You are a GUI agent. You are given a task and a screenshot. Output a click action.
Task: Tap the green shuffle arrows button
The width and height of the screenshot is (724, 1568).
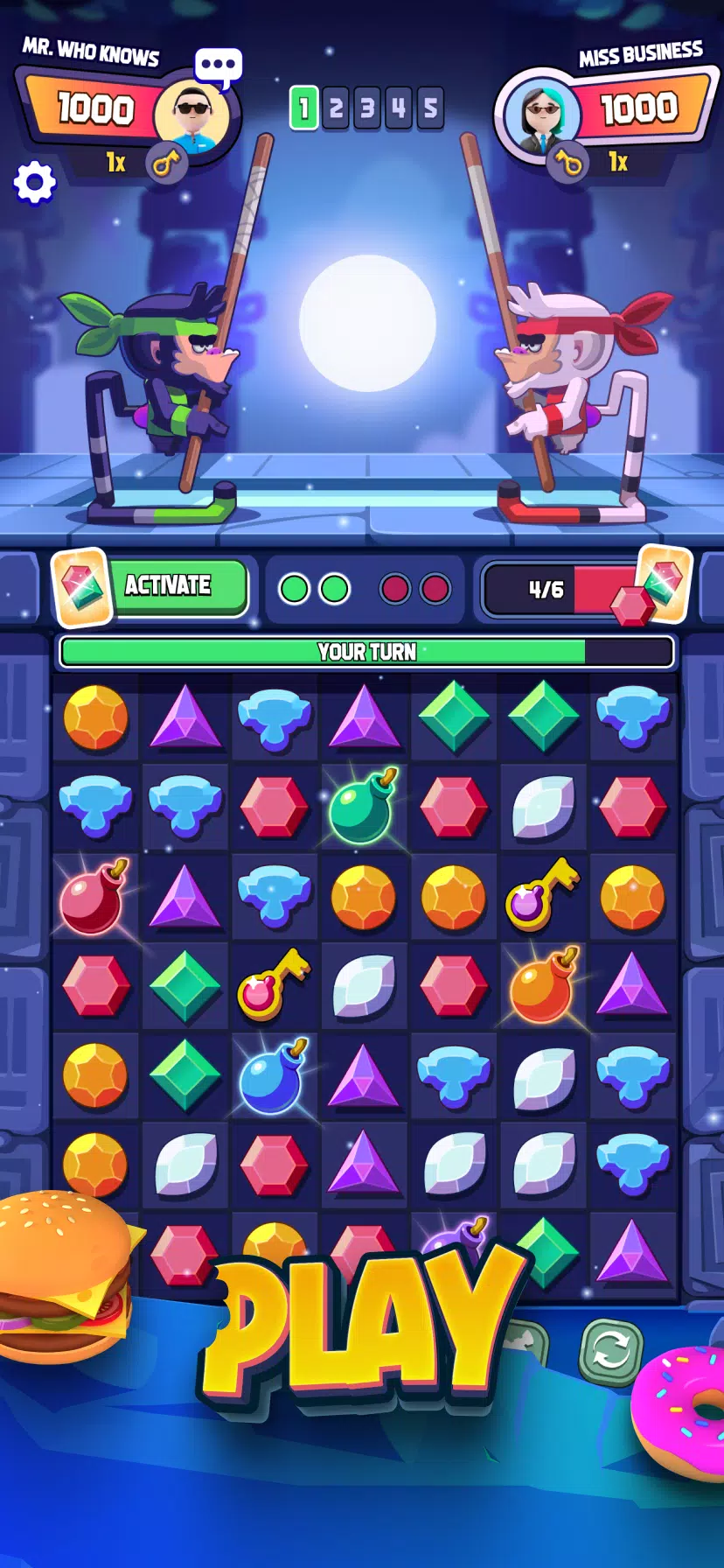point(610,1351)
